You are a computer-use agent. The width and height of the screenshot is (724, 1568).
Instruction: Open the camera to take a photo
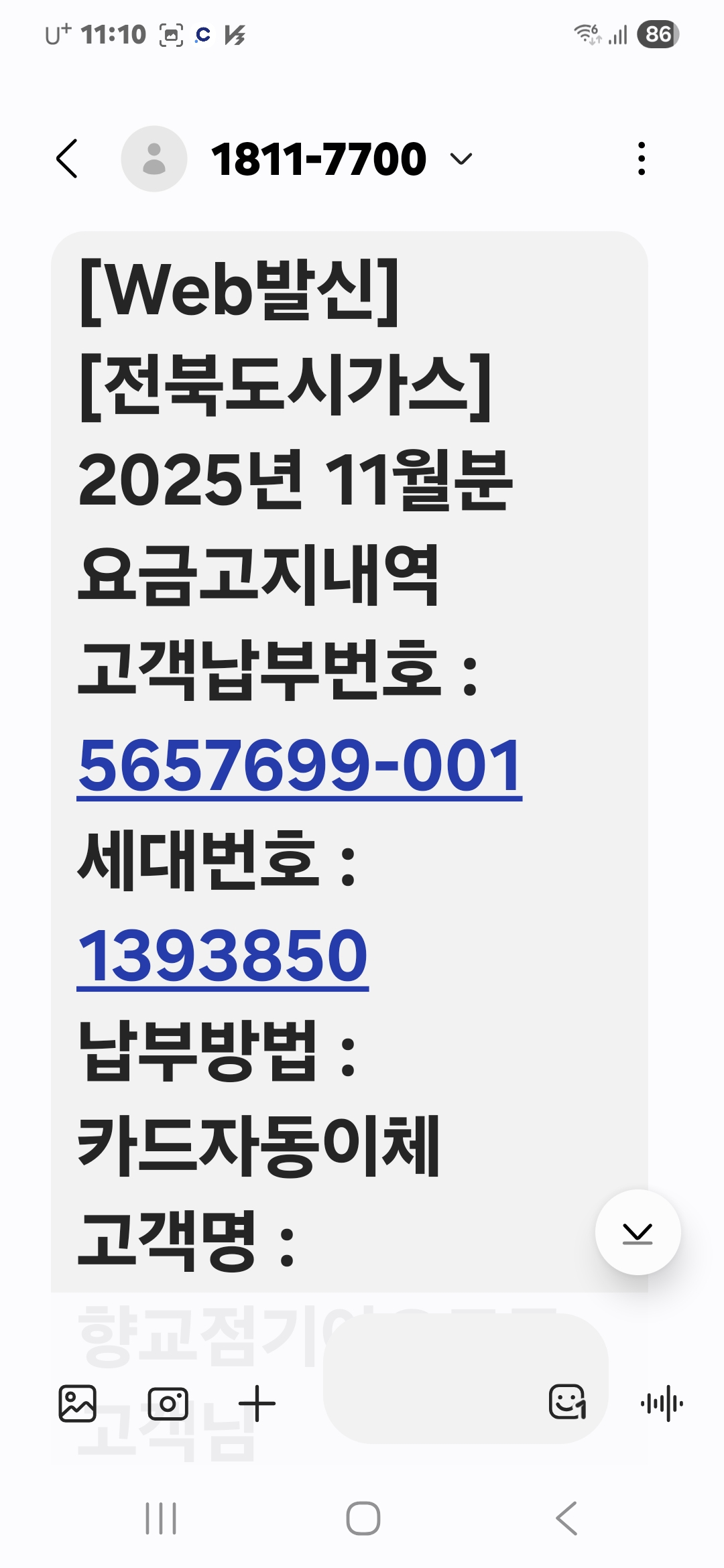(168, 1403)
